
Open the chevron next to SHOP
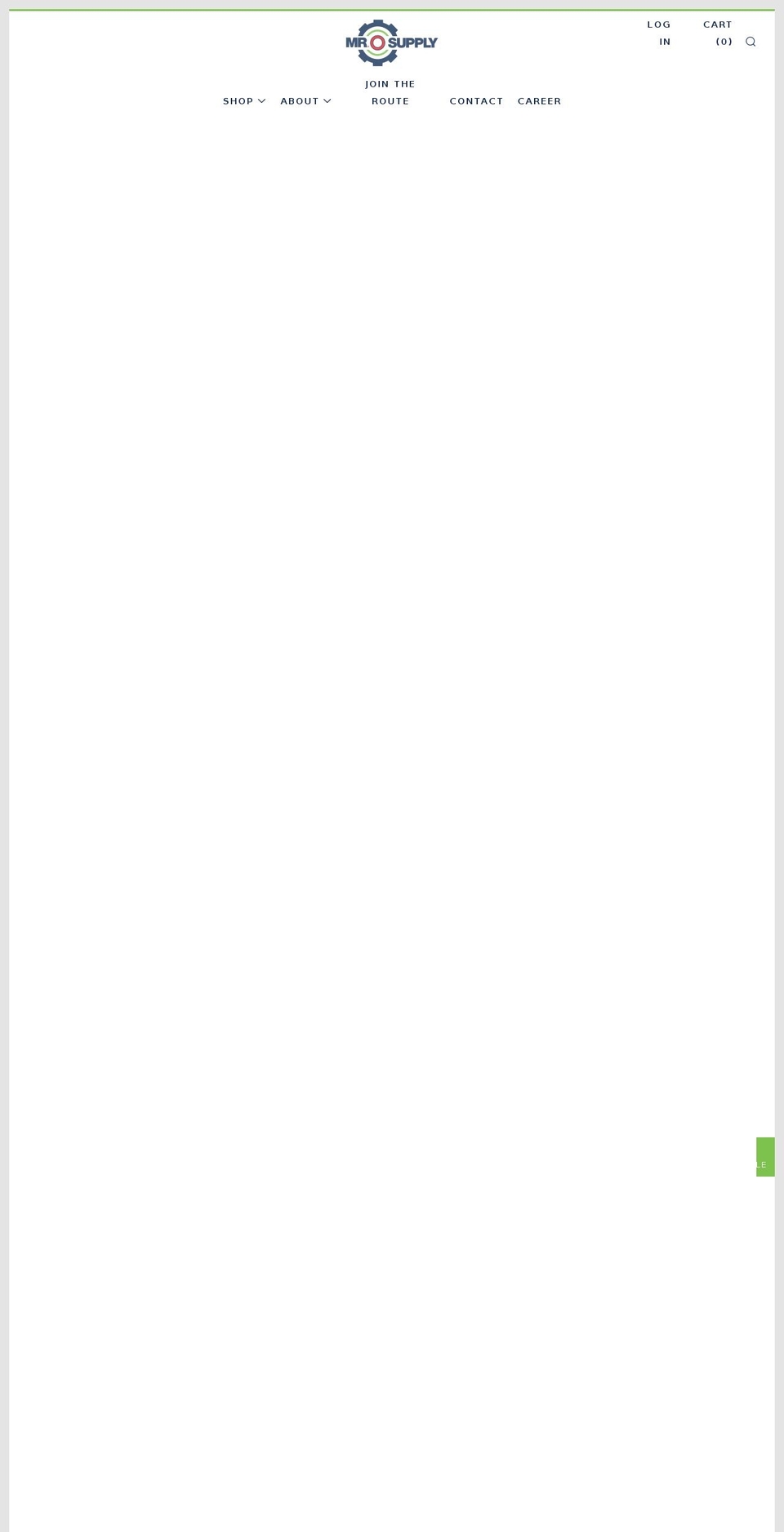(x=261, y=100)
